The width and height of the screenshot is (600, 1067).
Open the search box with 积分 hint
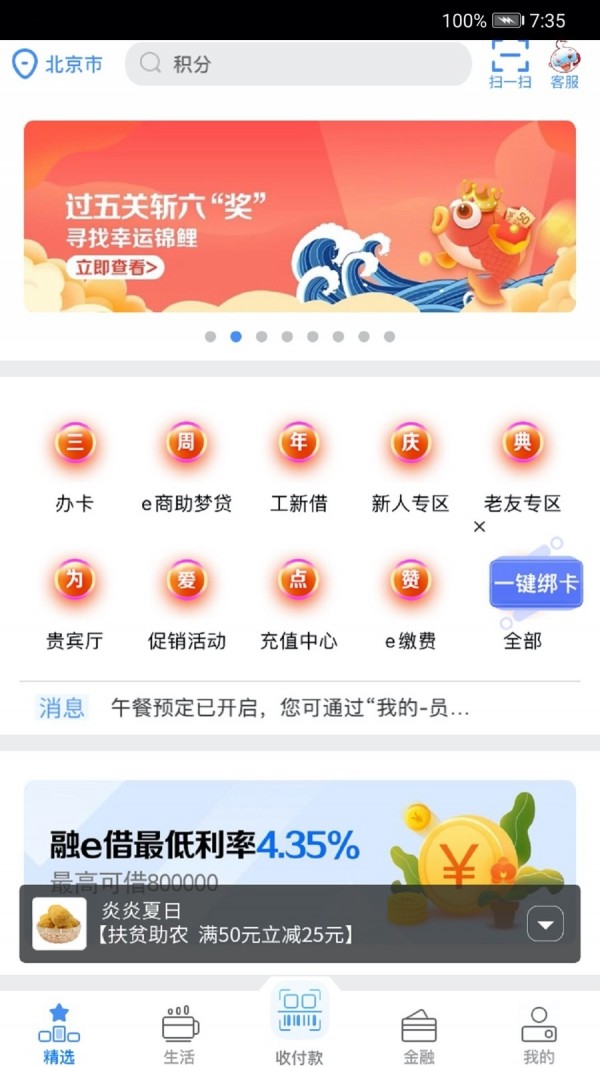point(298,64)
